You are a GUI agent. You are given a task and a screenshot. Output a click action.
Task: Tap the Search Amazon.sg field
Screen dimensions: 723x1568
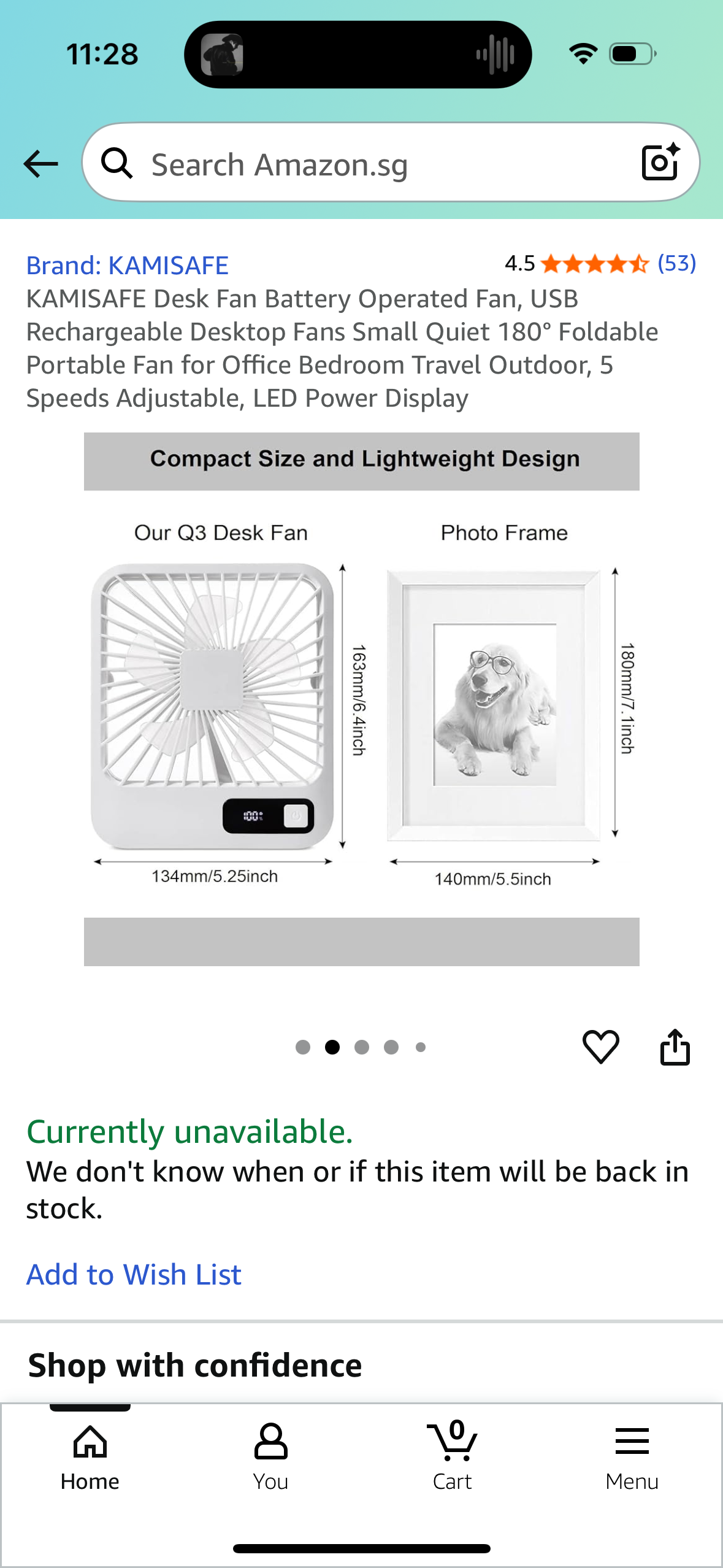click(x=368, y=164)
